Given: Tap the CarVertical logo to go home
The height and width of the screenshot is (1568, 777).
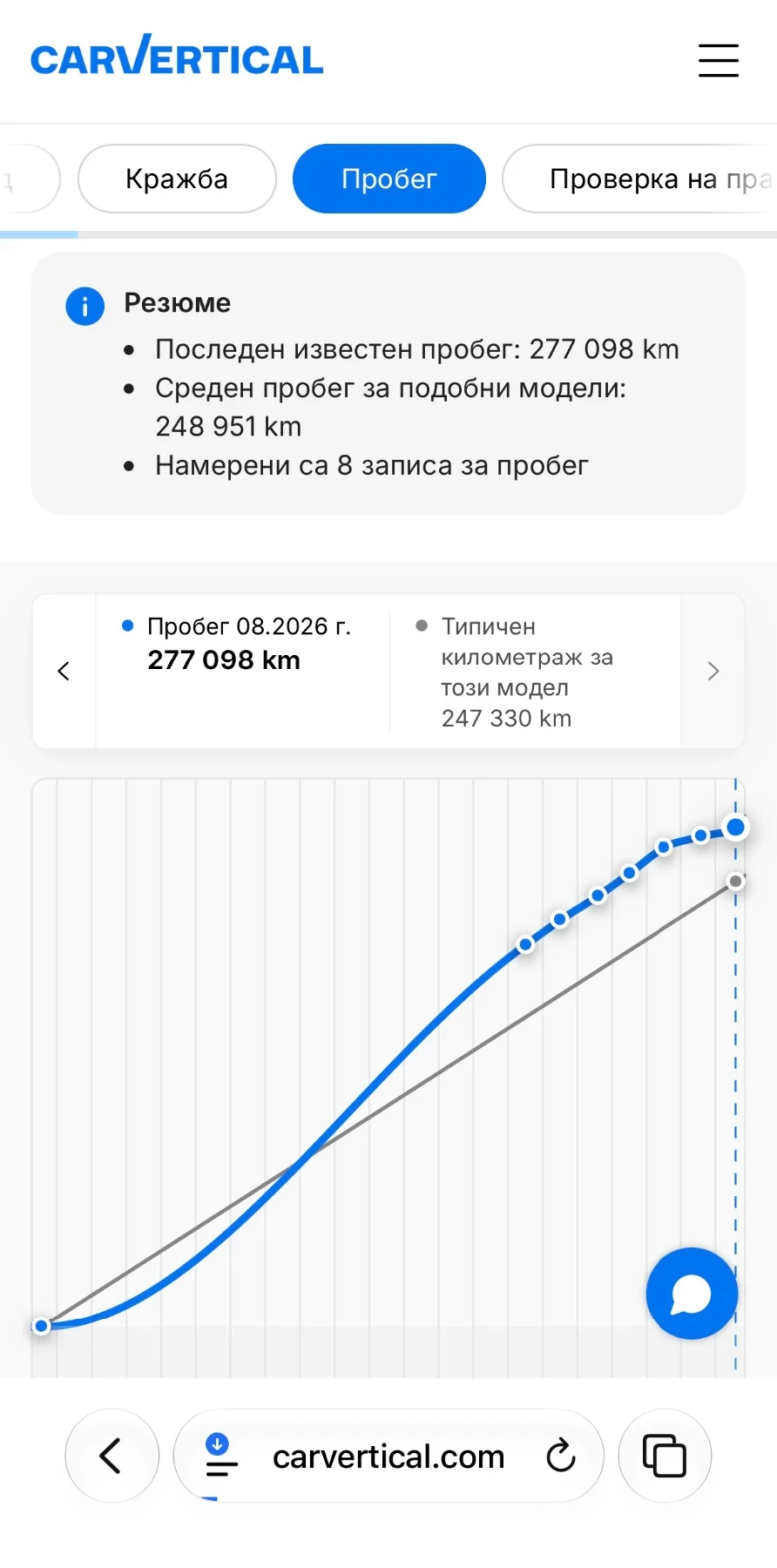Looking at the screenshot, I should (177, 57).
